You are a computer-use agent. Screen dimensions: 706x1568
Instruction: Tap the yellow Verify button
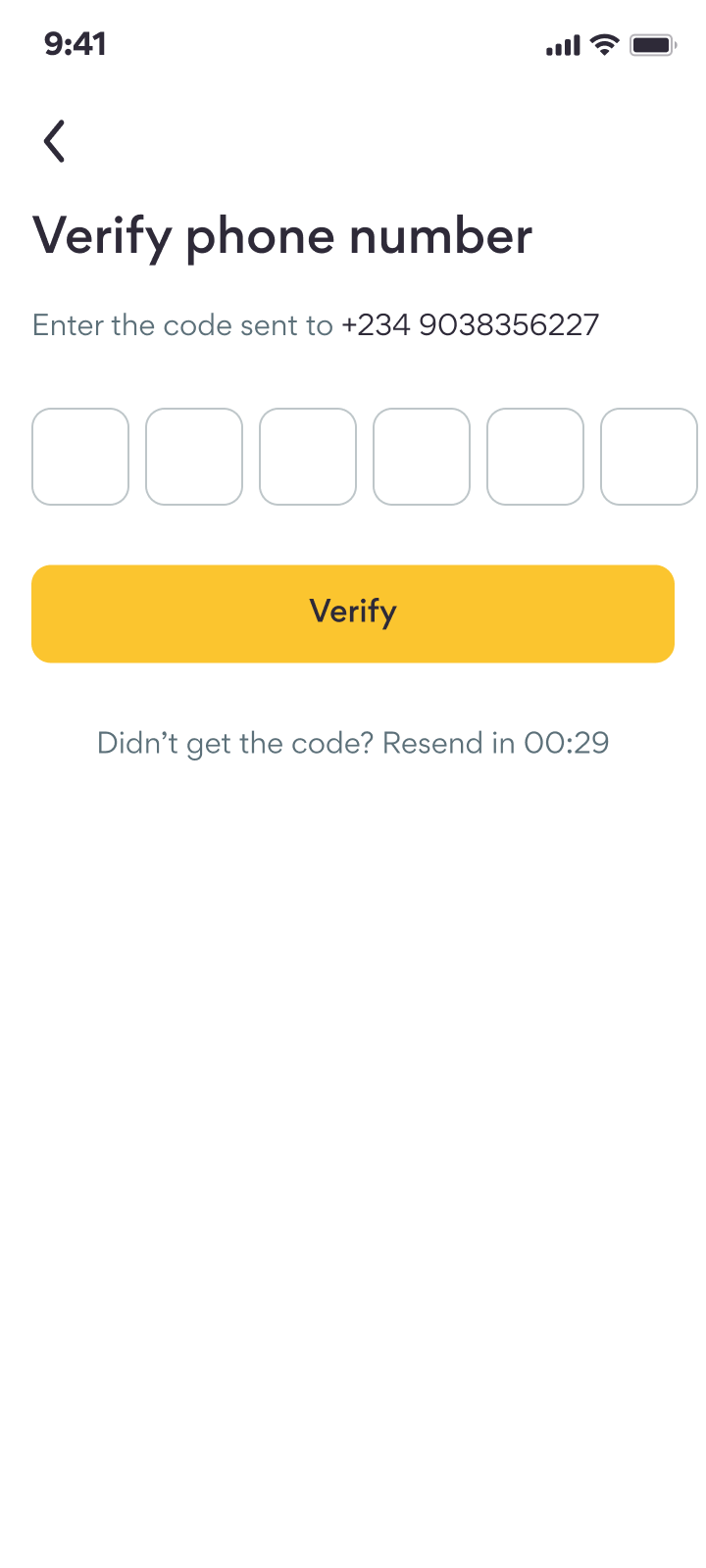click(x=353, y=613)
